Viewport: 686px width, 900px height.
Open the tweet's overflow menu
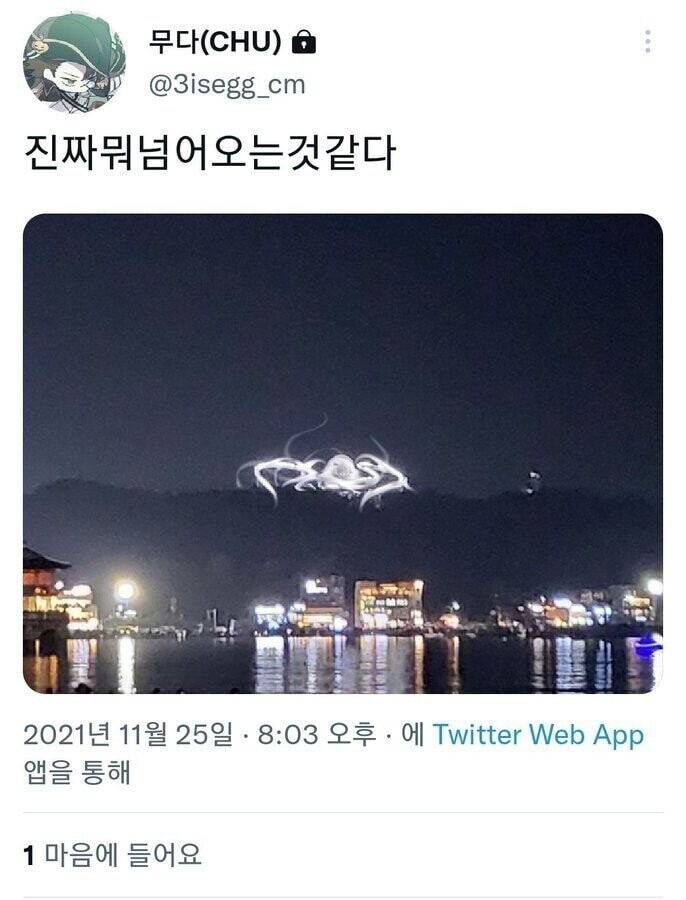pos(648,42)
